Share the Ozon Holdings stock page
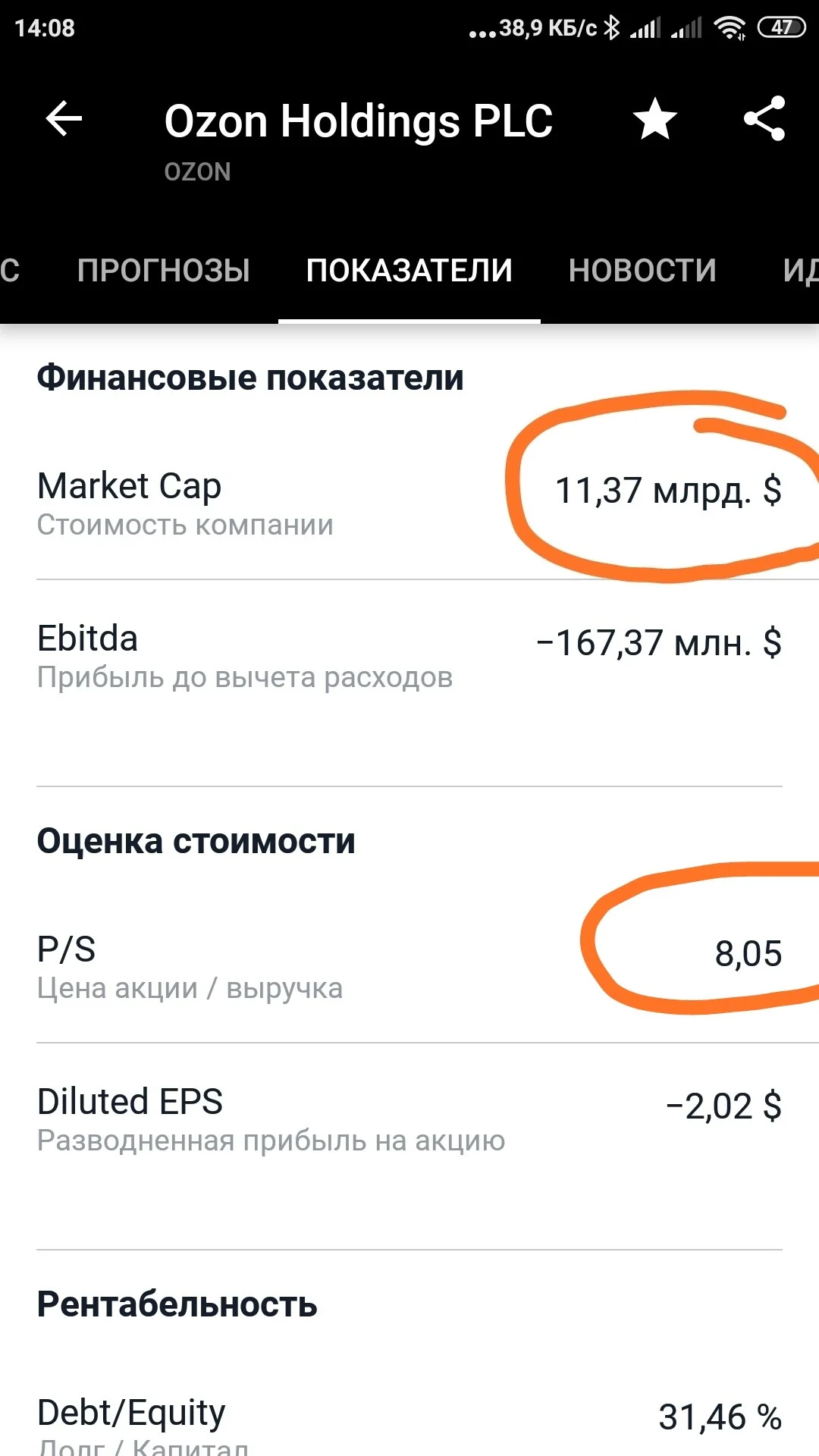 tap(764, 118)
